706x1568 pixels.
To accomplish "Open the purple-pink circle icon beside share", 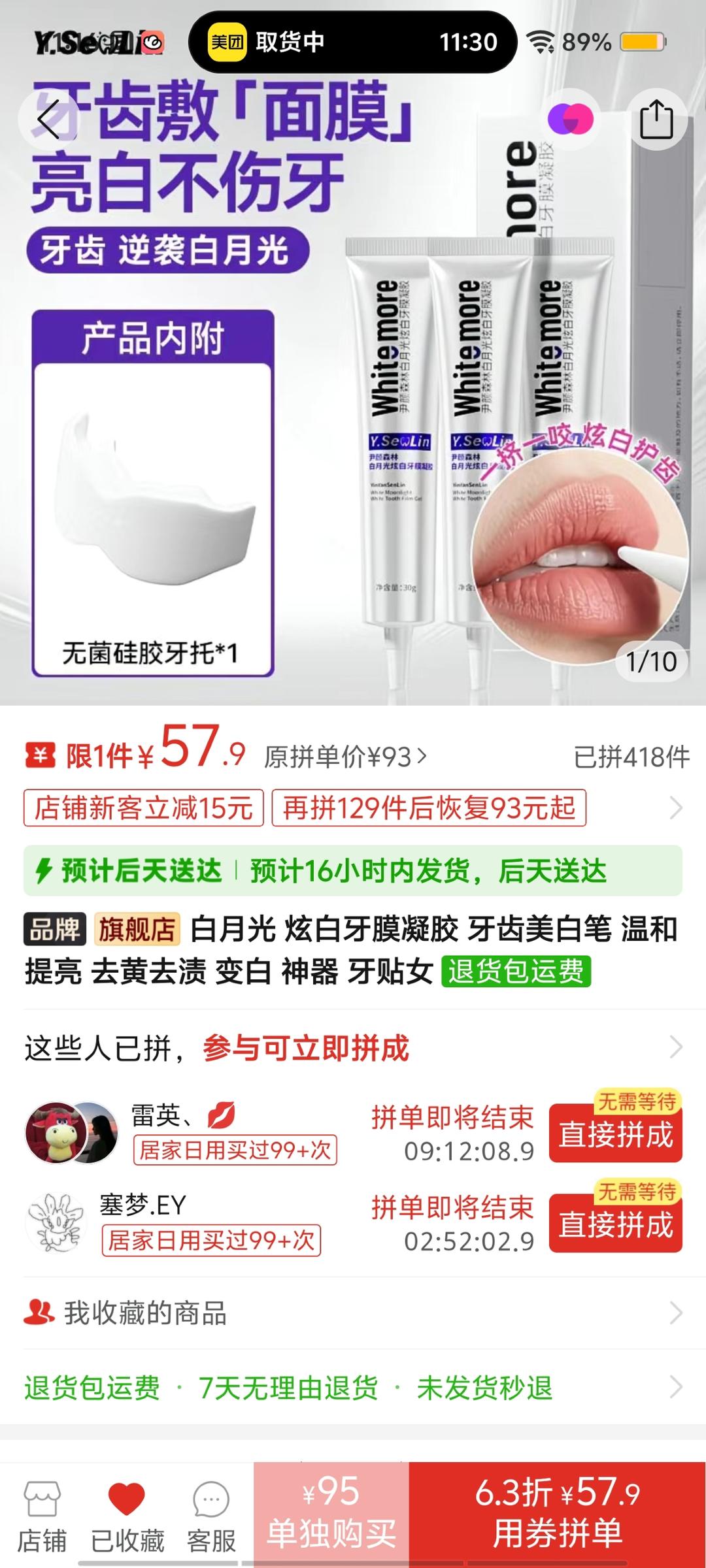I will (x=570, y=120).
